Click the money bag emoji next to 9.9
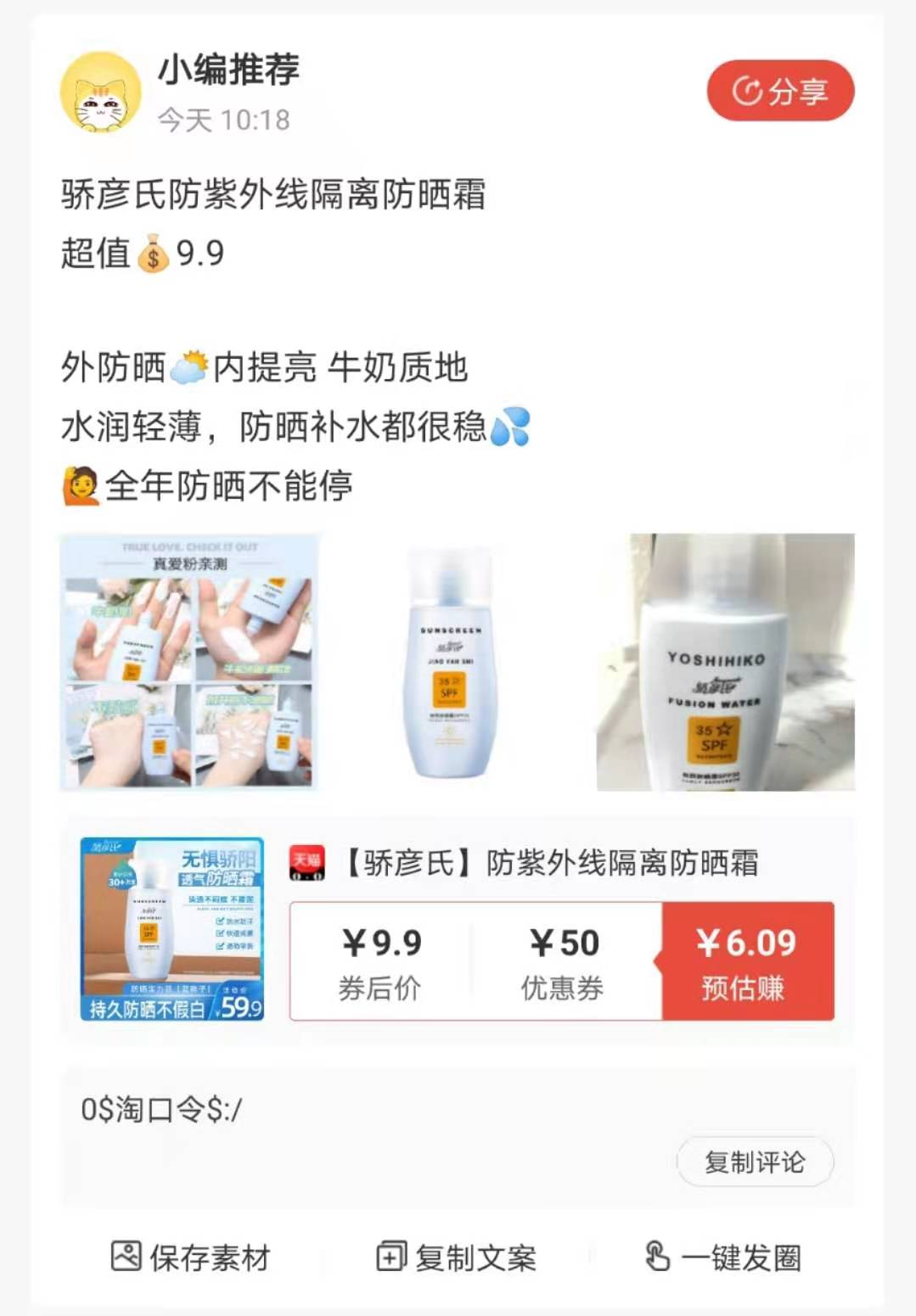The width and height of the screenshot is (916, 1316). click(x=154, y=251)
